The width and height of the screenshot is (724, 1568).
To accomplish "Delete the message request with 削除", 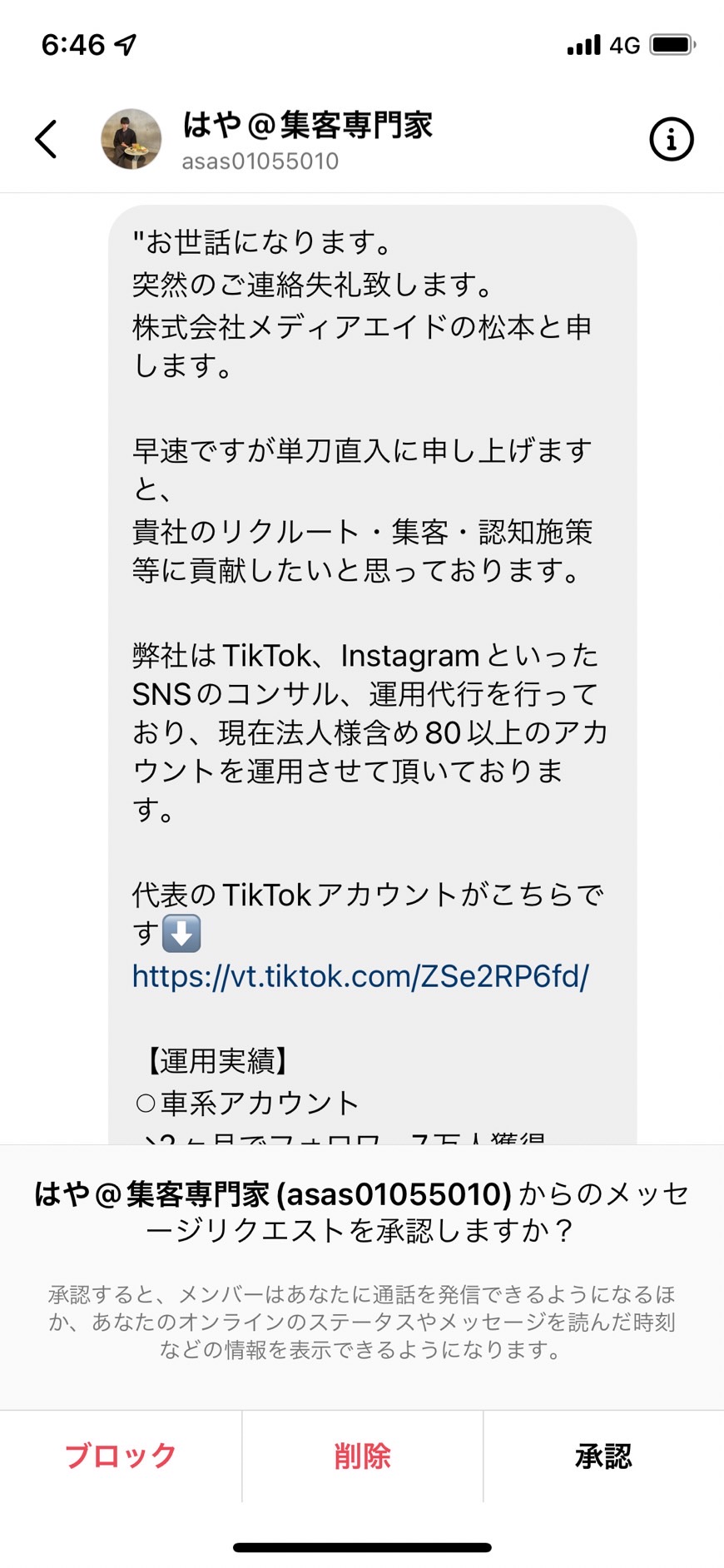I will (x=362, y=1456).
